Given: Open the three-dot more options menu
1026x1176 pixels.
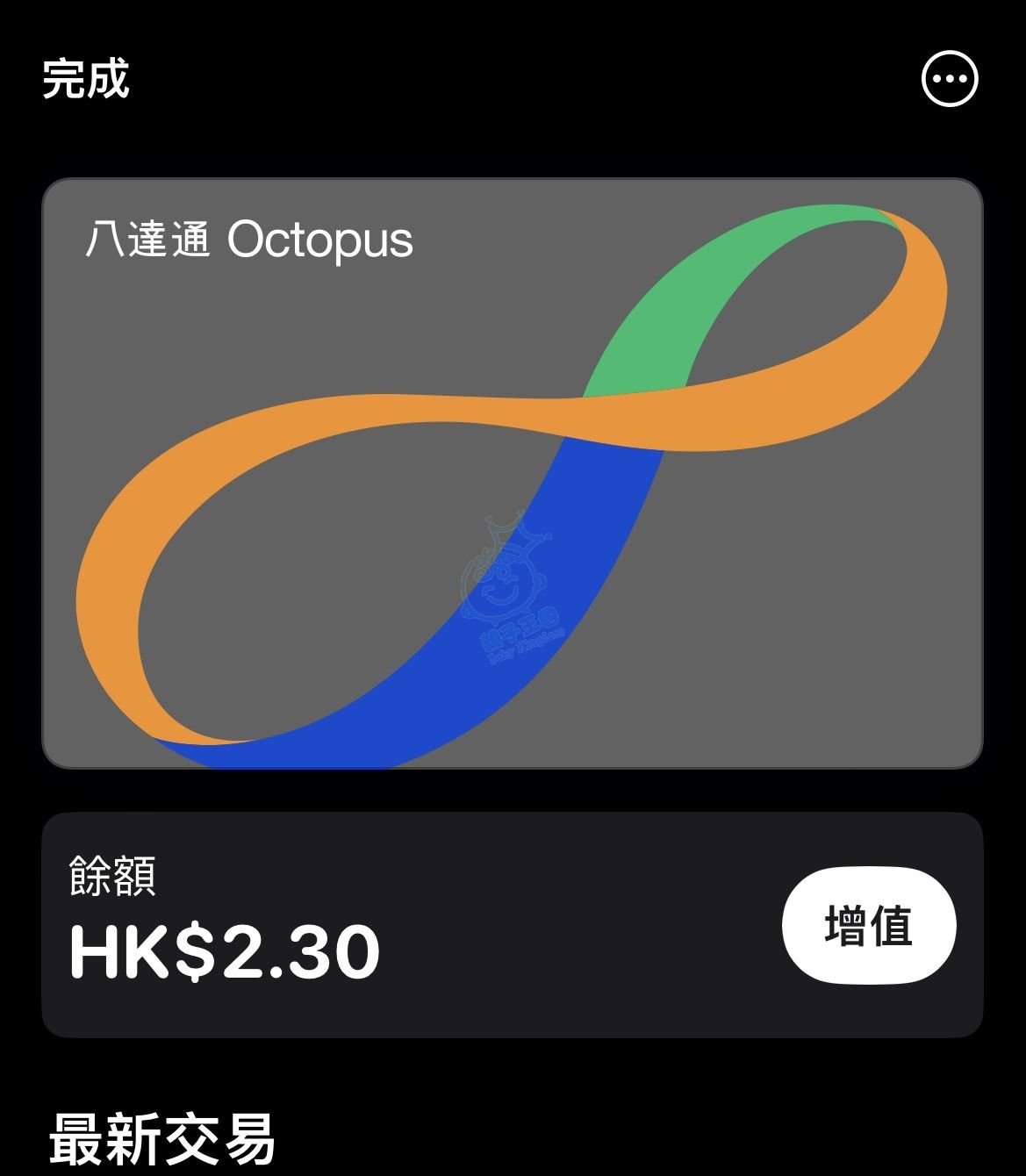Looking at the screenshot, I should 950,79.
